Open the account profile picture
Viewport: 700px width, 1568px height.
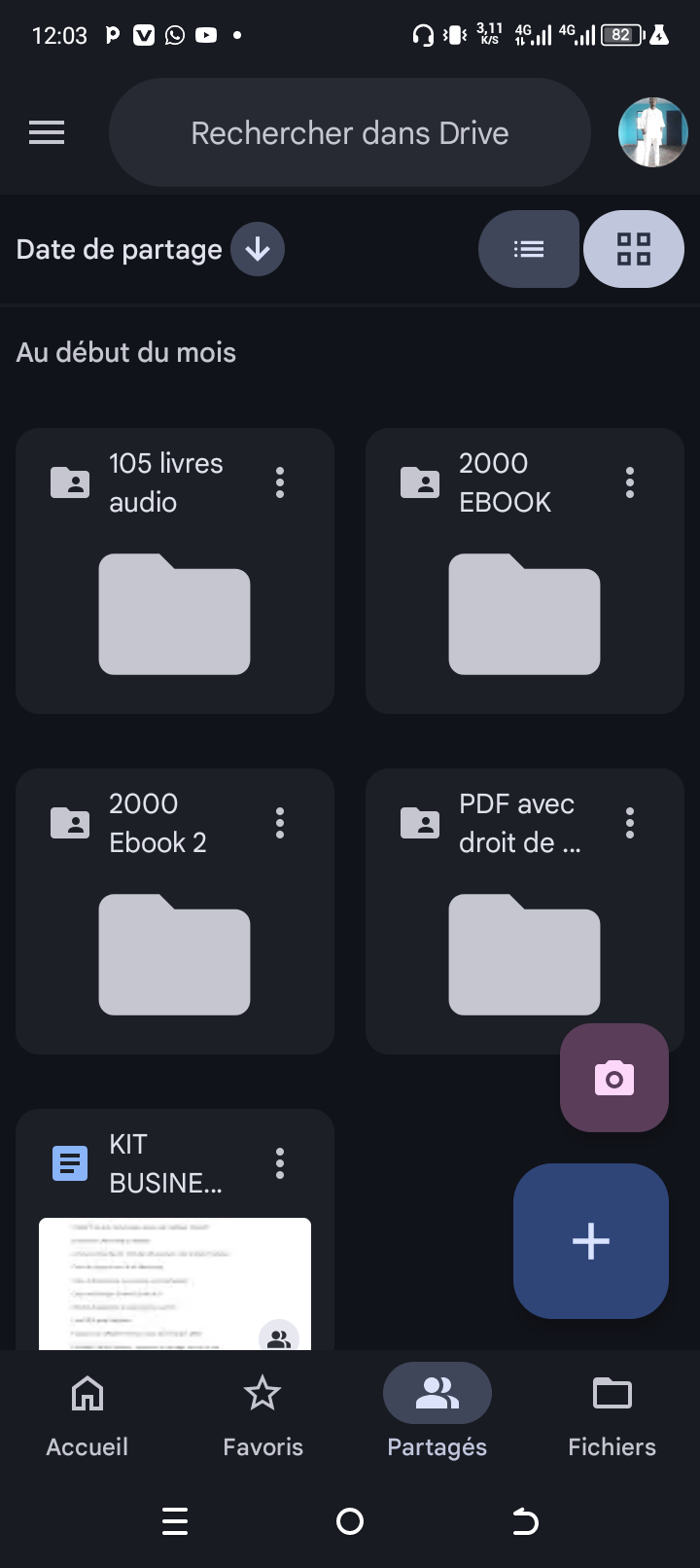pos(652,132)
